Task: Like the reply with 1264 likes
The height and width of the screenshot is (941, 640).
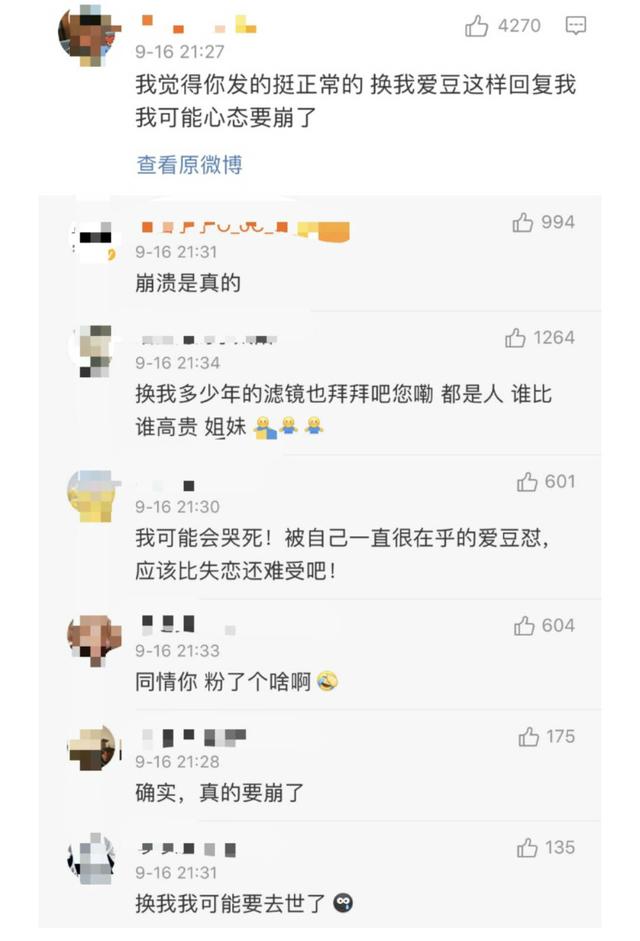Action: pyautogui.click(x=516, y=339)
